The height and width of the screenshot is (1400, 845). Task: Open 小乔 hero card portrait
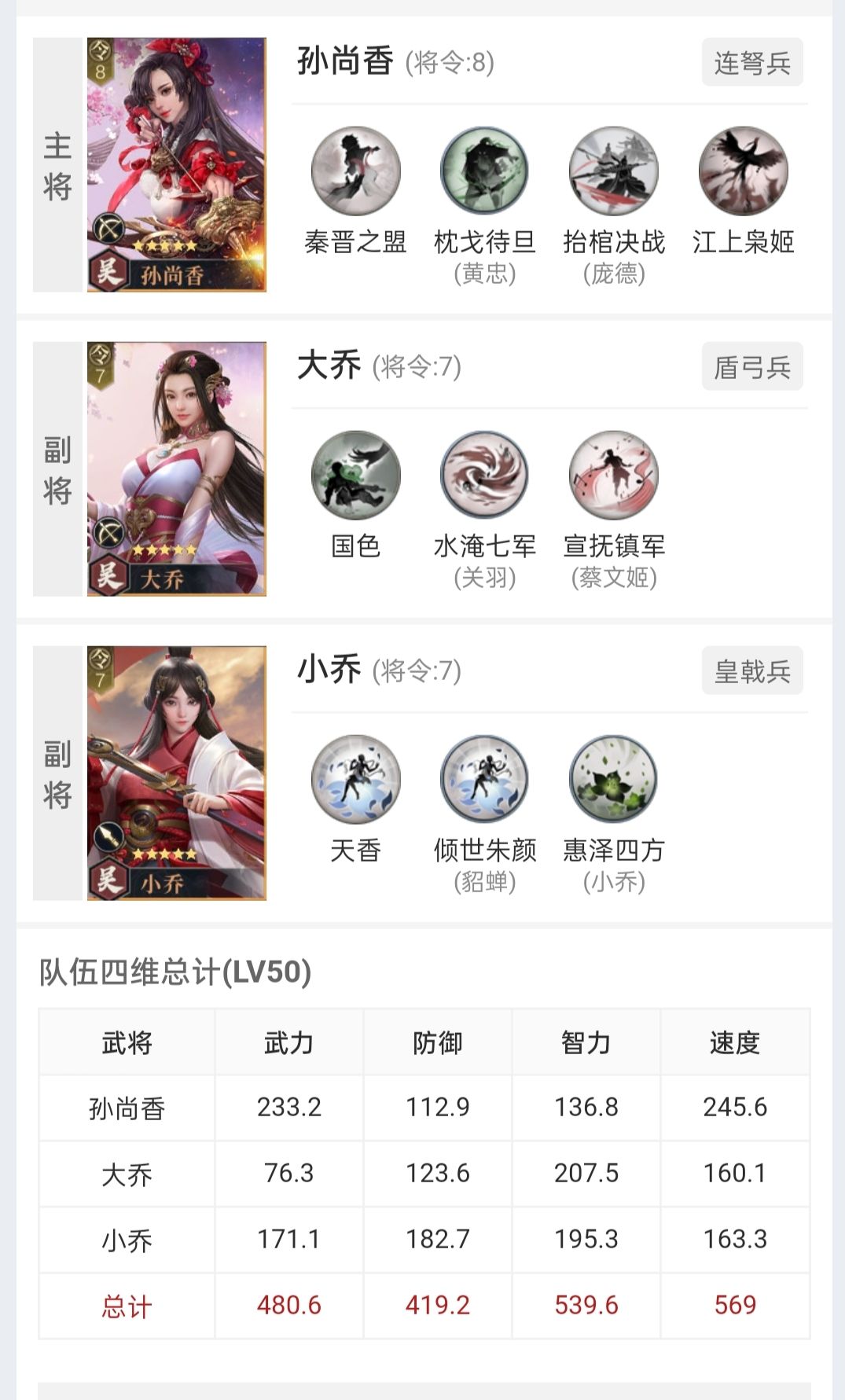coord(177,773)
